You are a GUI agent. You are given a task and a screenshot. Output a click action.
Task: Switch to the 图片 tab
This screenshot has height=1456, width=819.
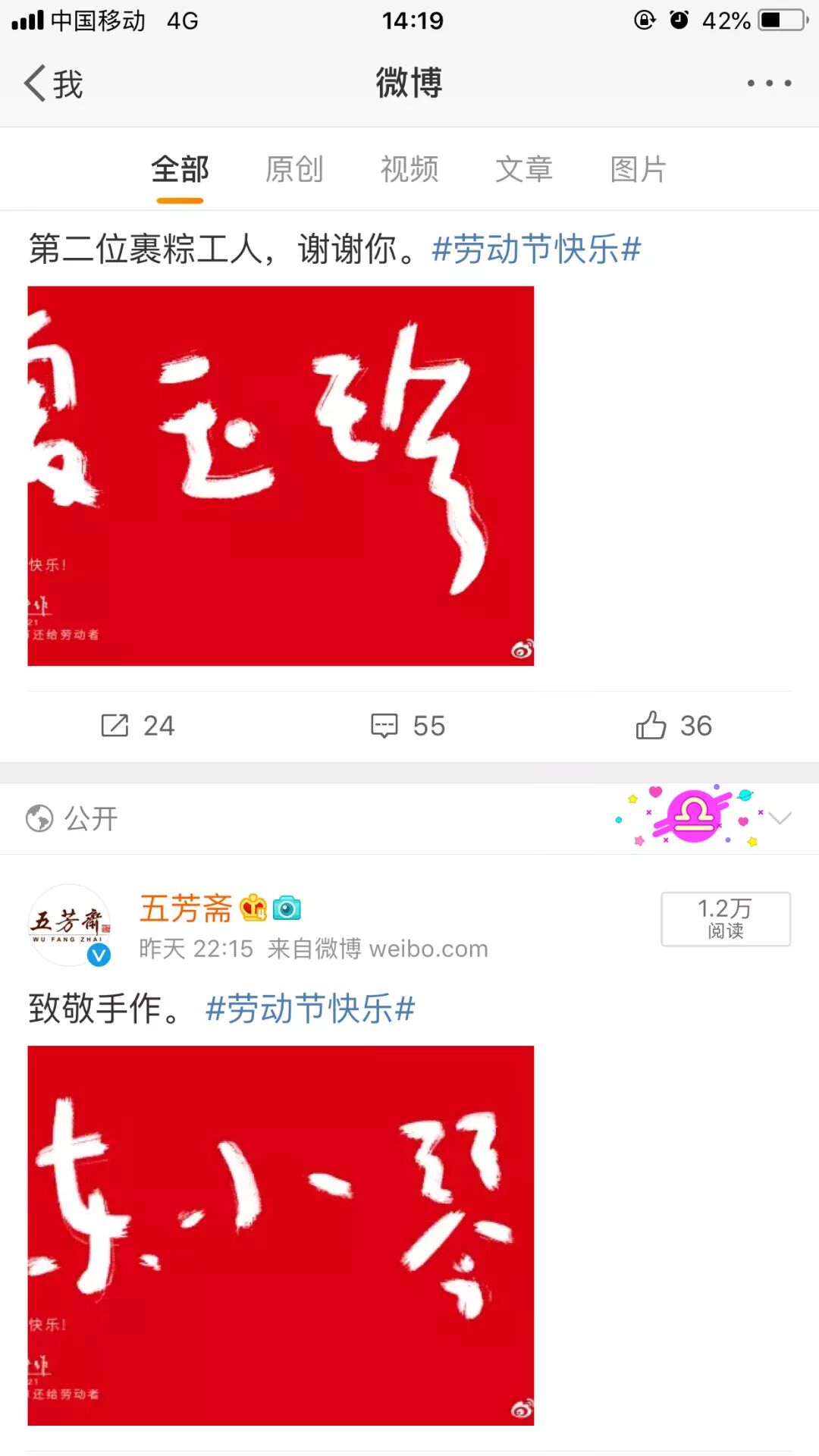pyautogui.click(x=639, y=170)
